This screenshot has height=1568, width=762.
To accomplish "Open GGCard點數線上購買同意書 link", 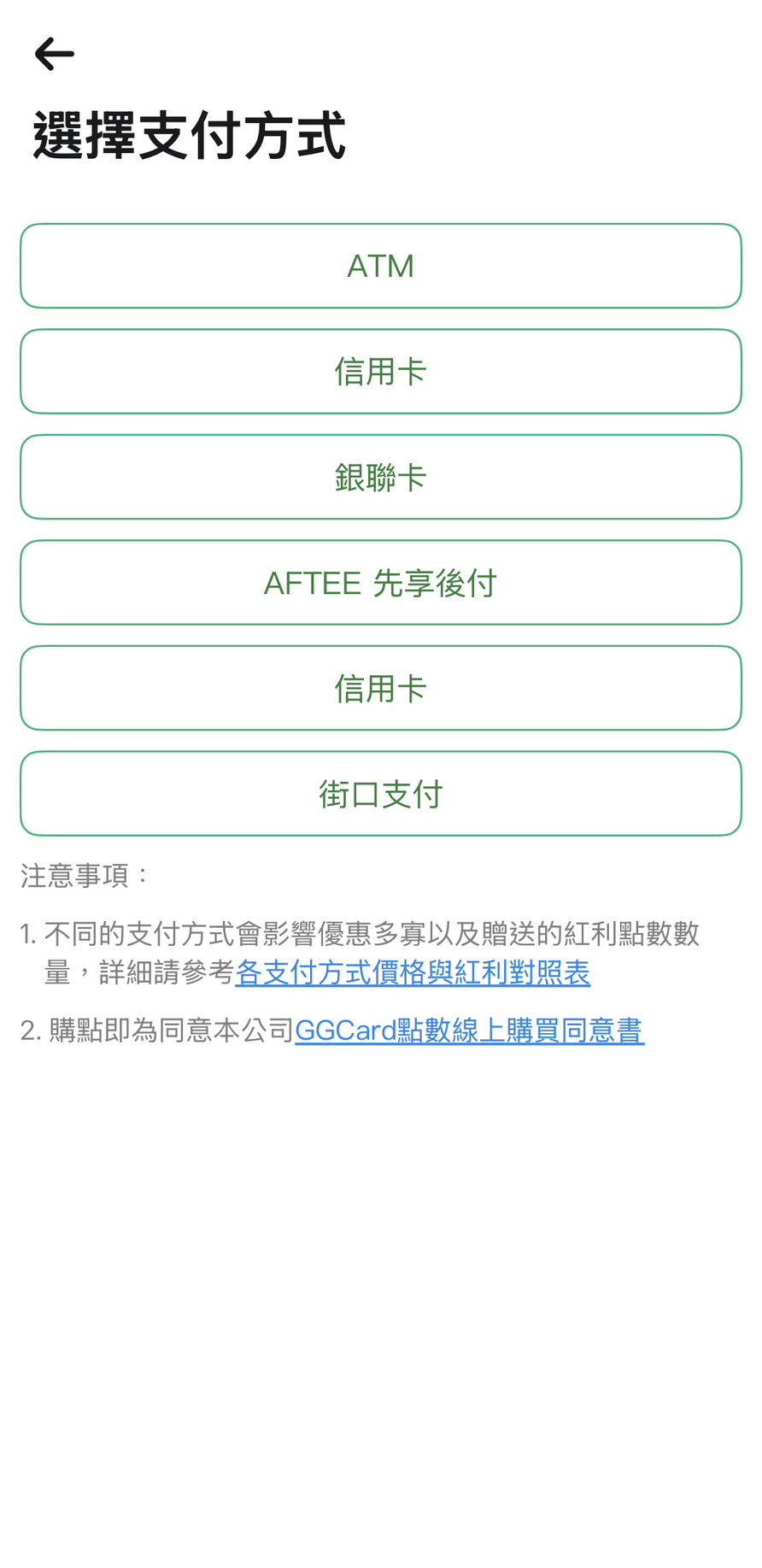I will click(469, 1031).
